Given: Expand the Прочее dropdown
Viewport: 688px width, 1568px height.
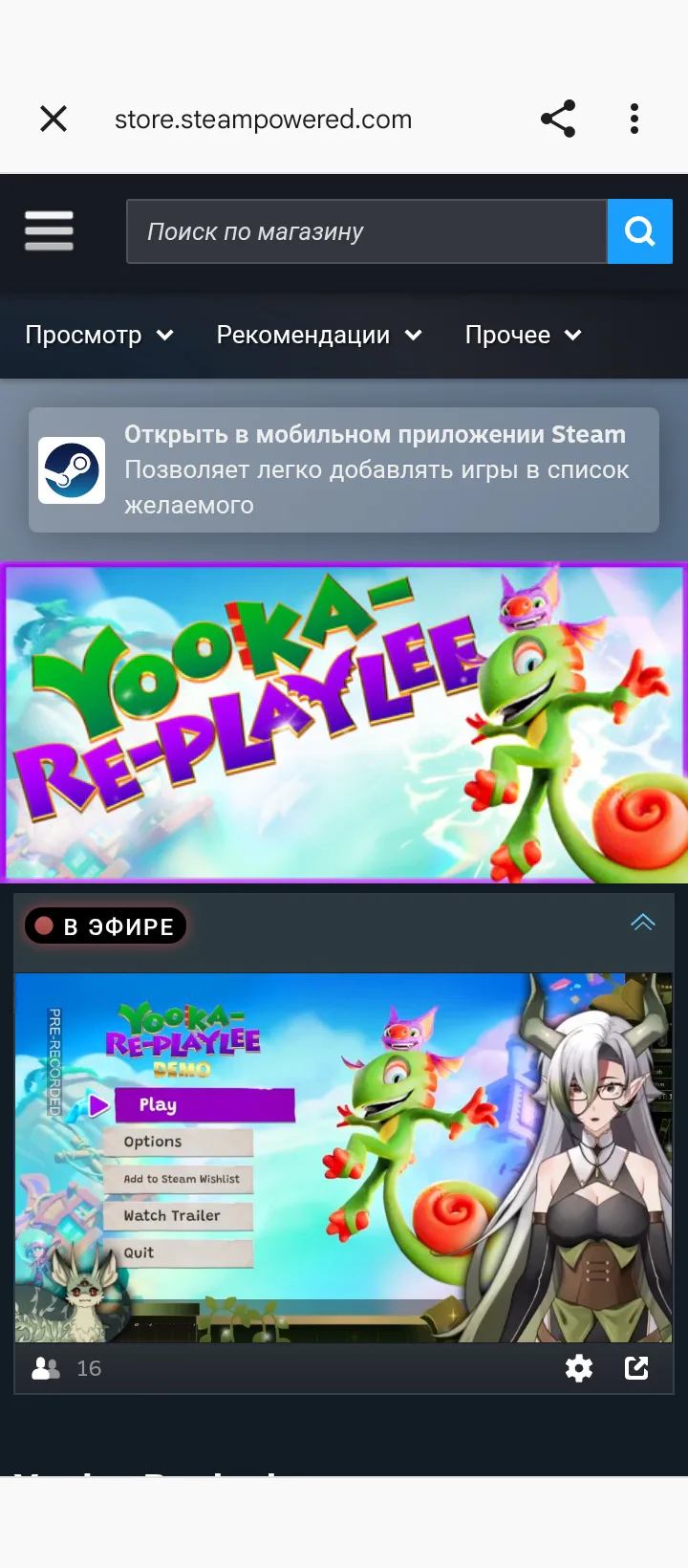Looking at the screenshot, I should click(524, 335).
